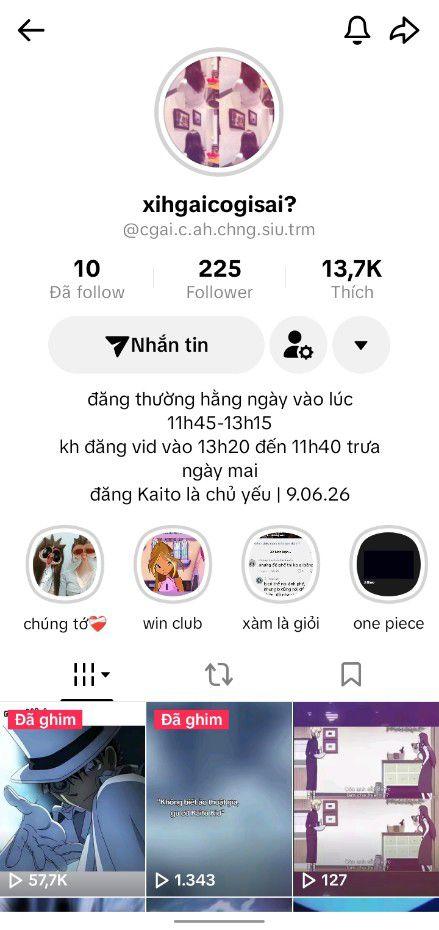The image size is (439, 930).
Task: Expand the suggested accounts dropdown arrow
Action: (x=361, y=345)
